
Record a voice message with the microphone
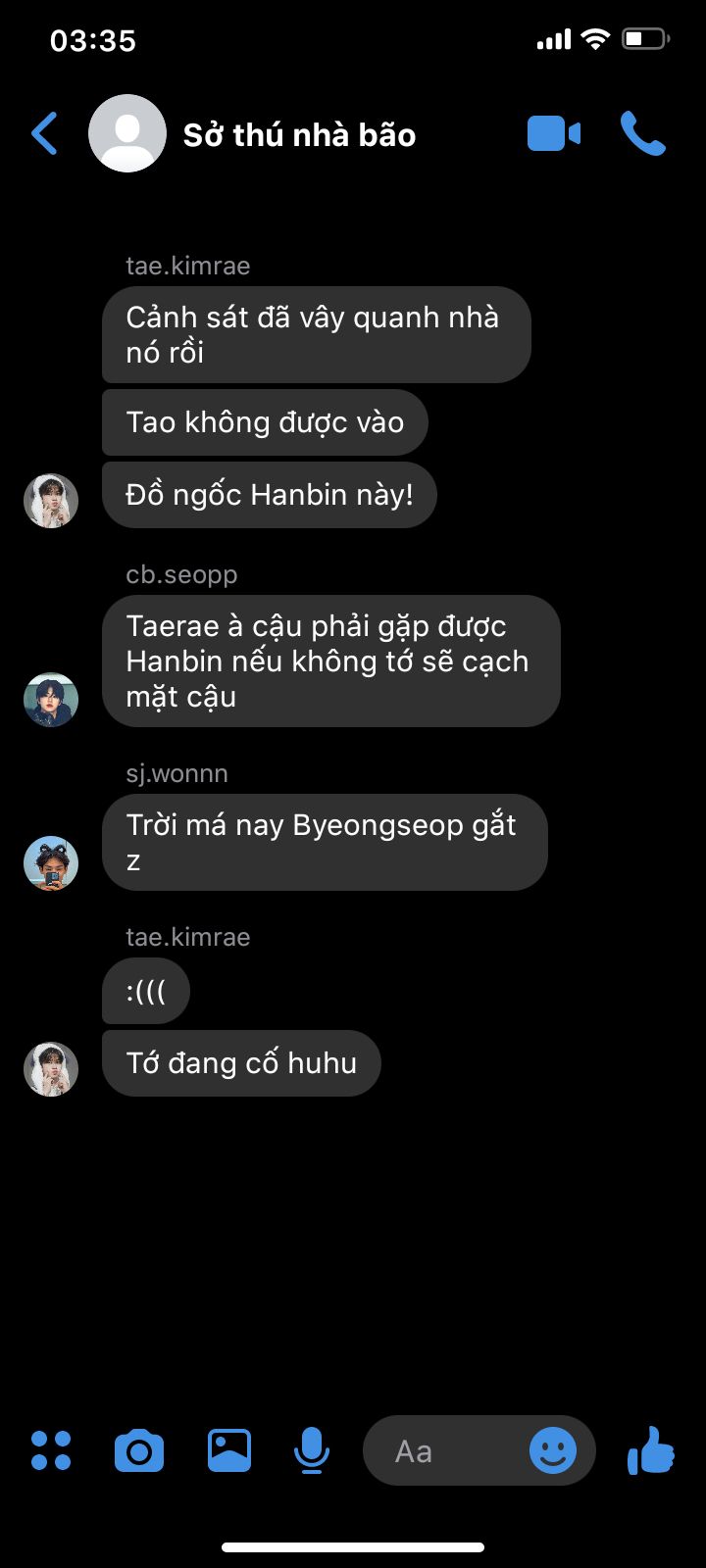click(x=312, y=1450)
